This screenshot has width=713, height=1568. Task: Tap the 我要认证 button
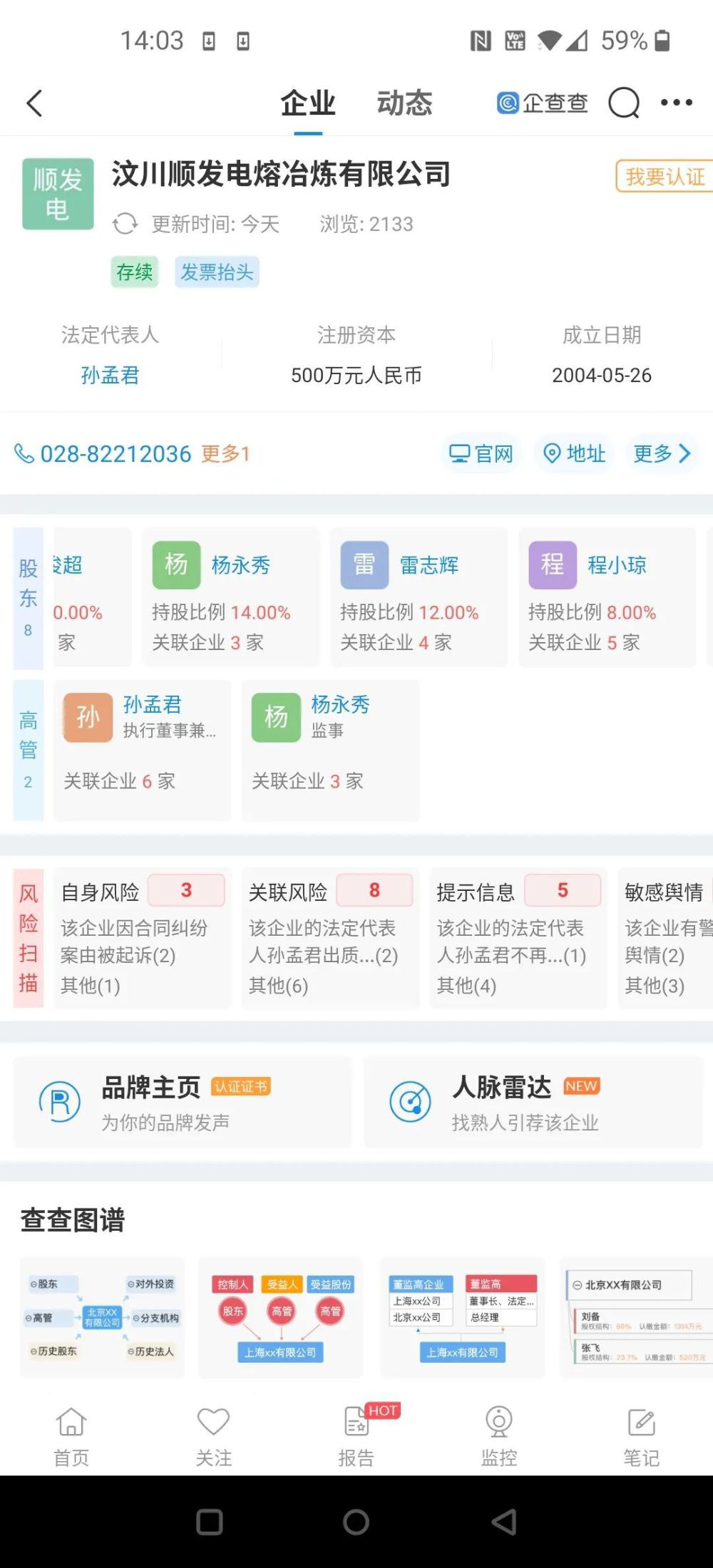[x=664, y=176]
